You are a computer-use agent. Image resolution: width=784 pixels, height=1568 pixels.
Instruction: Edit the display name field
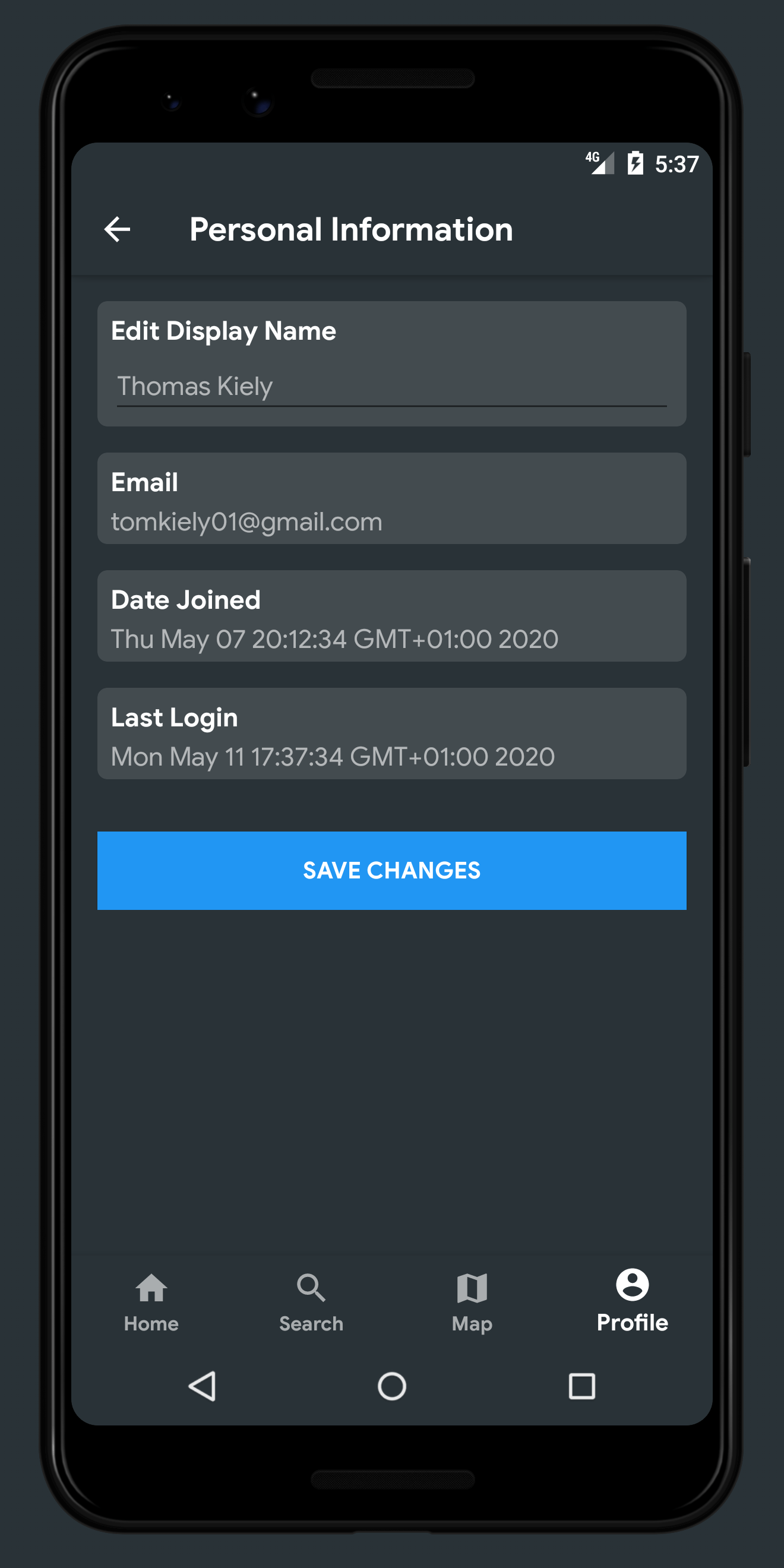point(391,387)
